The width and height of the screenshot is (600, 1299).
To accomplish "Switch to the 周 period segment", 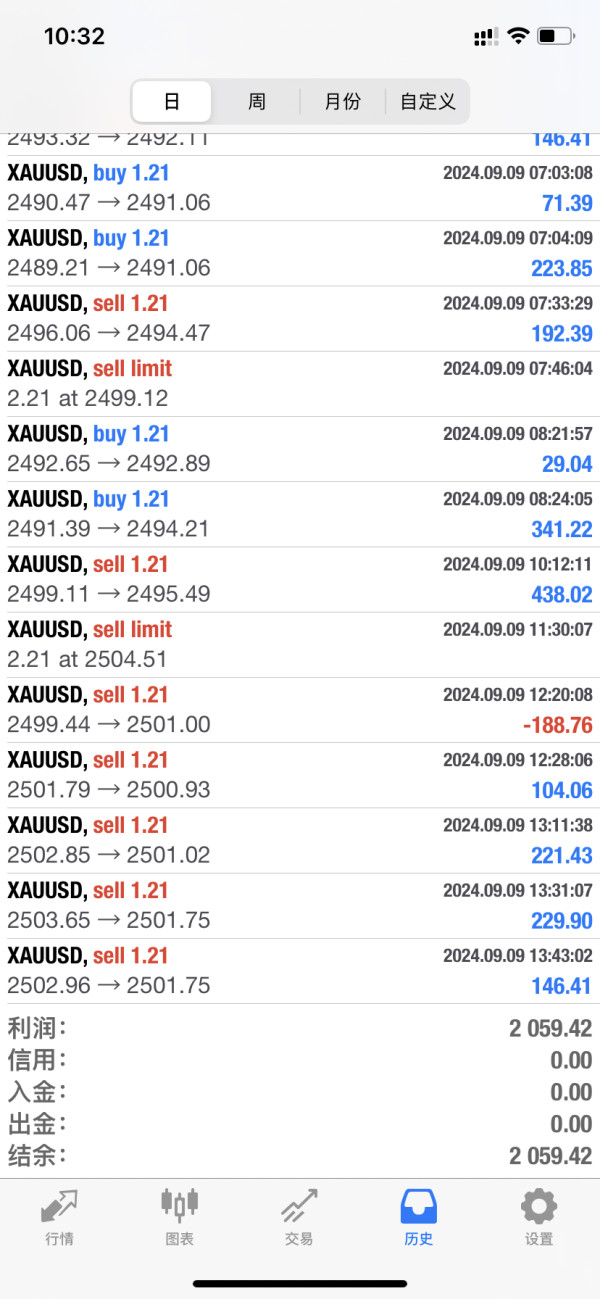I will pyautogui.click(x=257, y=101).
